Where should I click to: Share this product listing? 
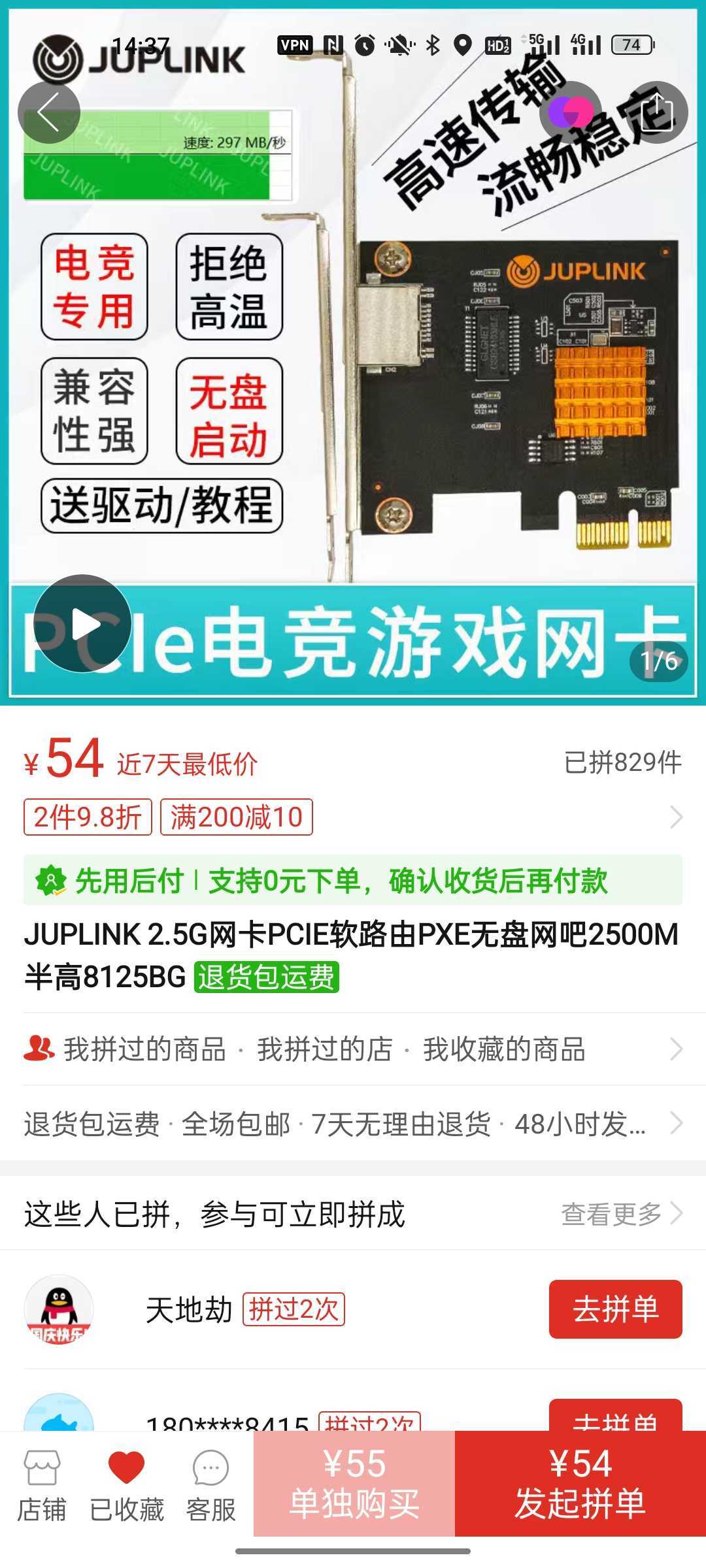(x=656, y=112)
